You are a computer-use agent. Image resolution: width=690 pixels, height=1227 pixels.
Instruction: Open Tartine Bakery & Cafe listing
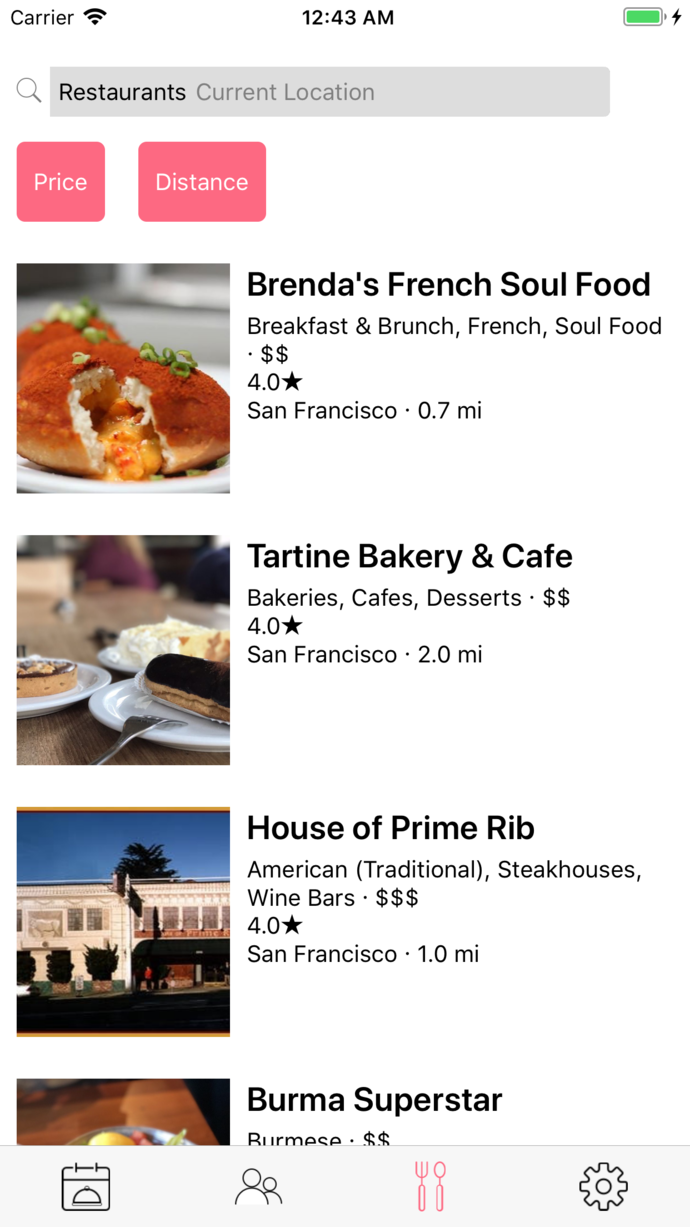coord(409,557)
